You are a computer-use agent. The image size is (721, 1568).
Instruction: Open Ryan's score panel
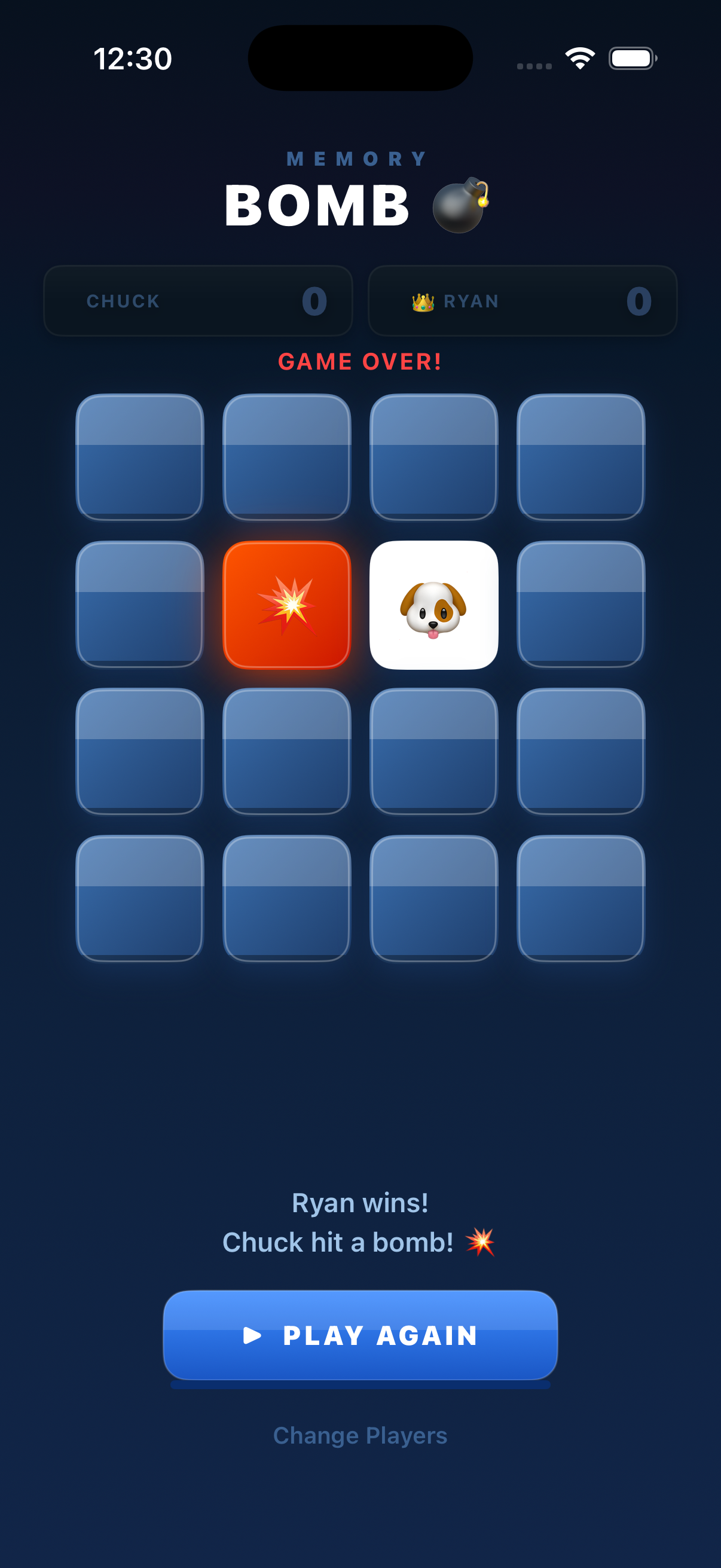524,301
